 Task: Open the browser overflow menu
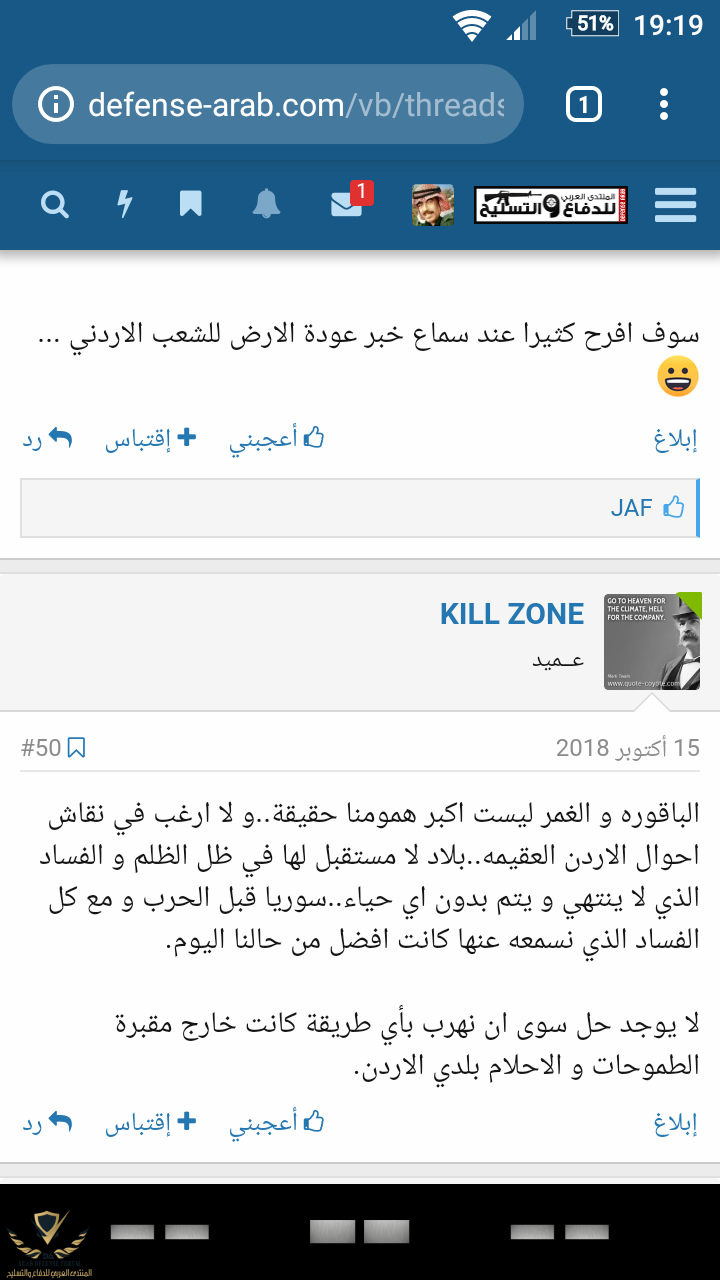(x=665, y=104)
